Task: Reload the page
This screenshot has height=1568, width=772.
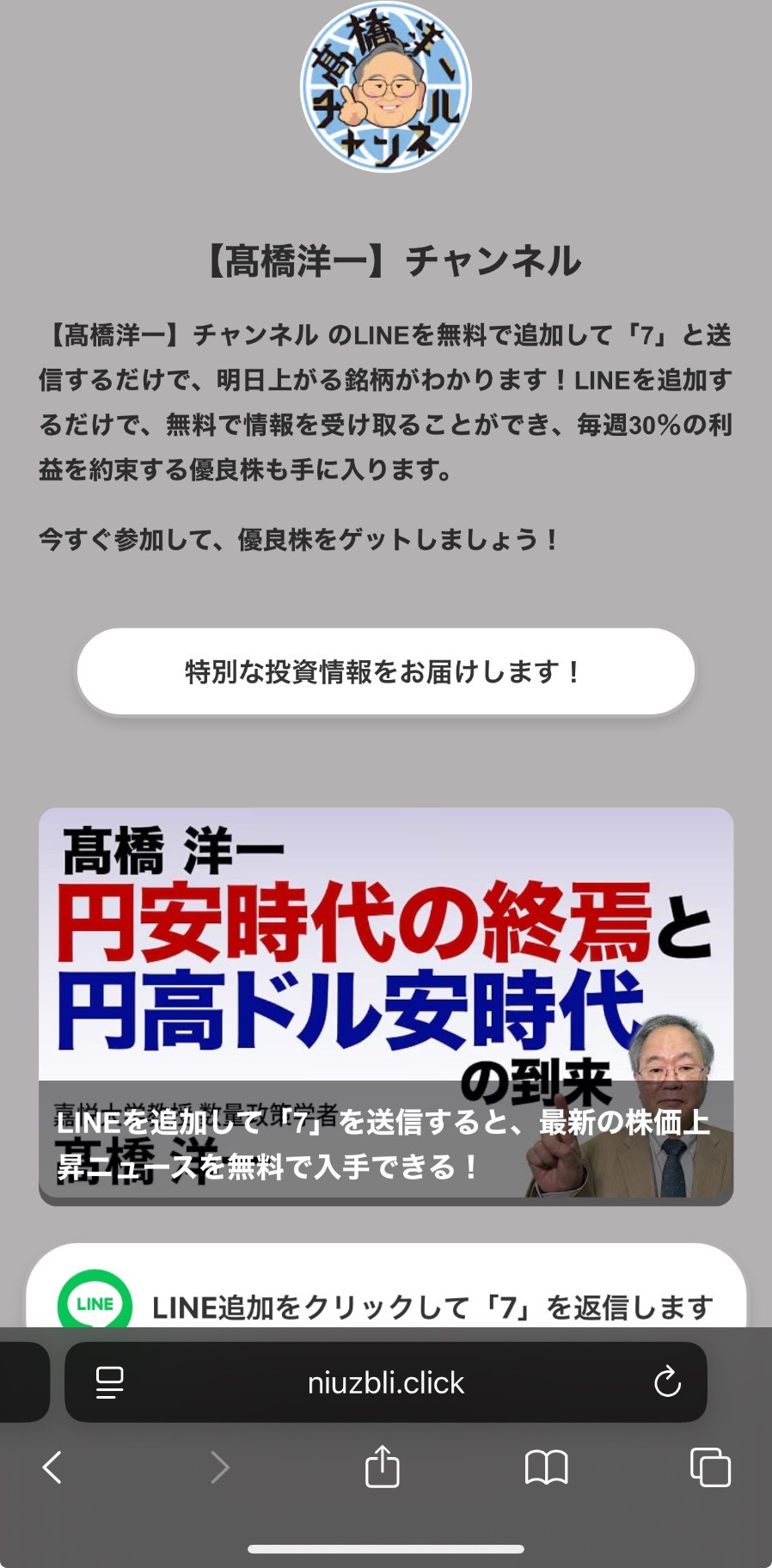Action: (667, 1382)
